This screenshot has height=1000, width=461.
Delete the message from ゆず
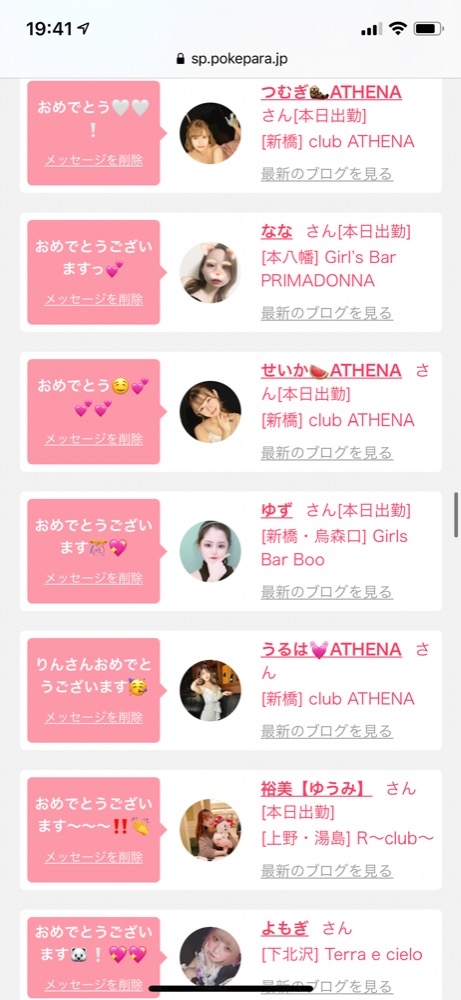click(x=94, y=578)
